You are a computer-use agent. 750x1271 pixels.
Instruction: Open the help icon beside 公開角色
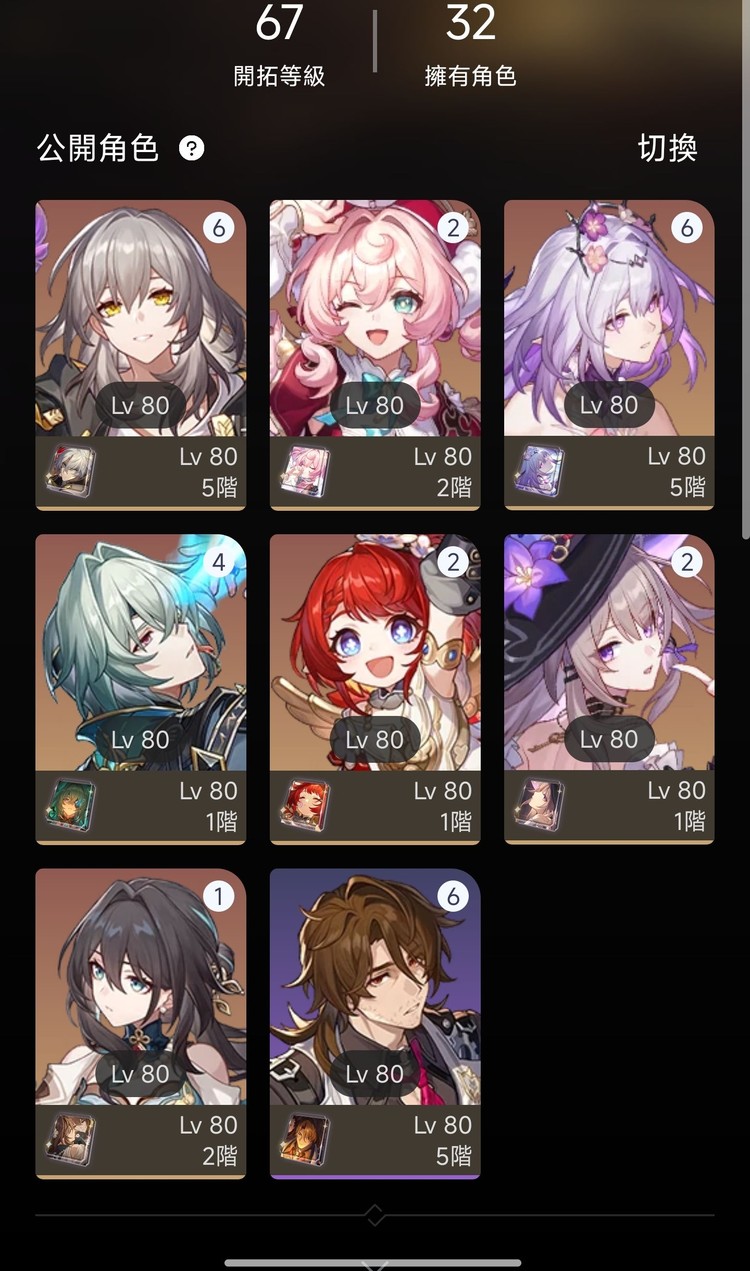point(191,149)
